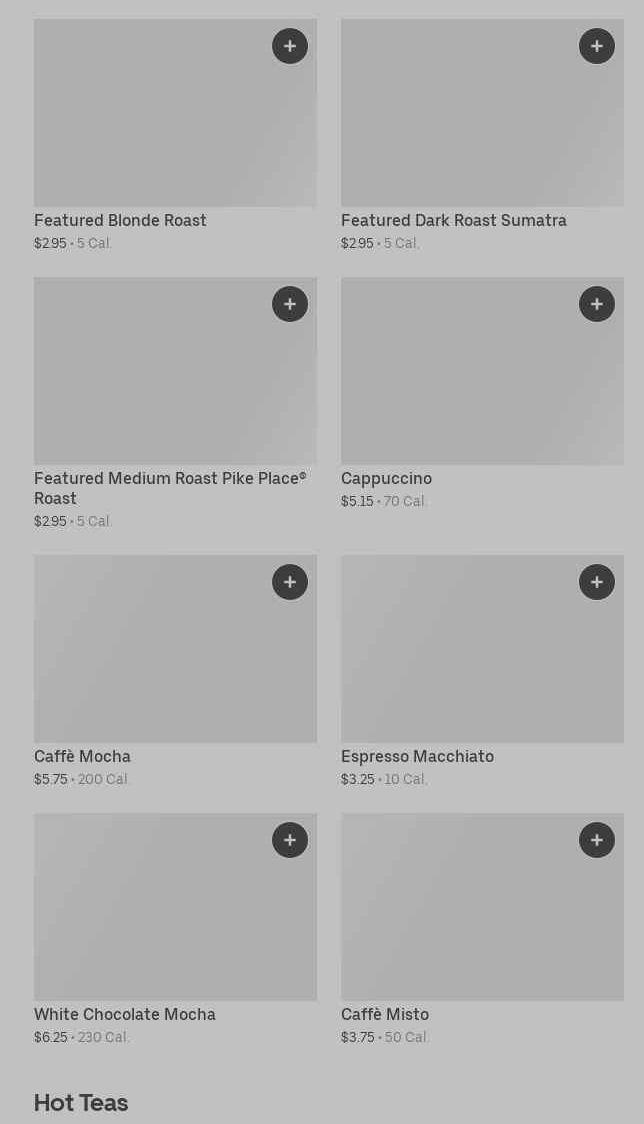Add Caffè Misto to cart
This screenshot has height=1124, width=644.
coord(597,840)
